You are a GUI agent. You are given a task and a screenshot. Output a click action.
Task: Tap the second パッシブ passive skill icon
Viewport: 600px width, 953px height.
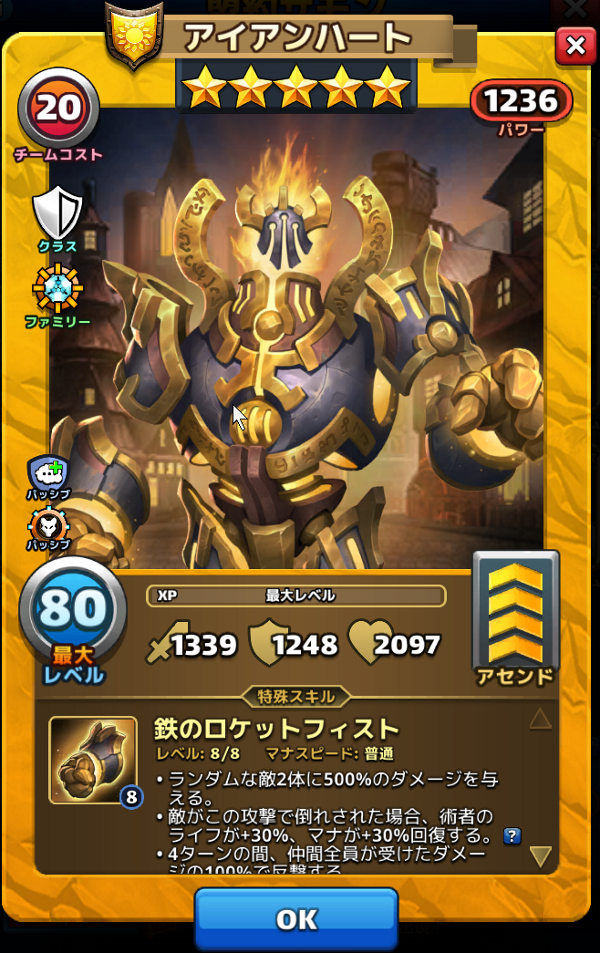coord(48,526)
